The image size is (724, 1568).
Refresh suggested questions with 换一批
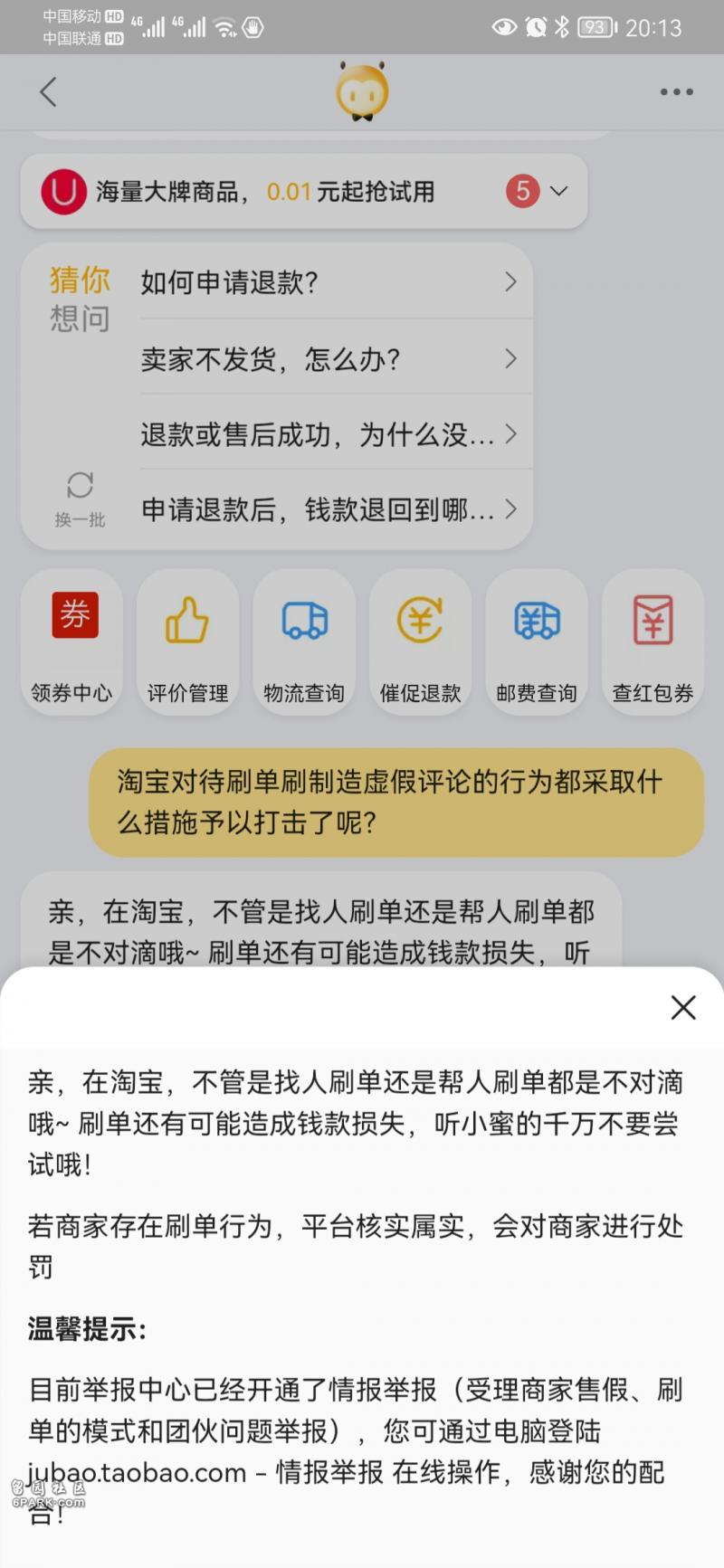coord(80,499)
